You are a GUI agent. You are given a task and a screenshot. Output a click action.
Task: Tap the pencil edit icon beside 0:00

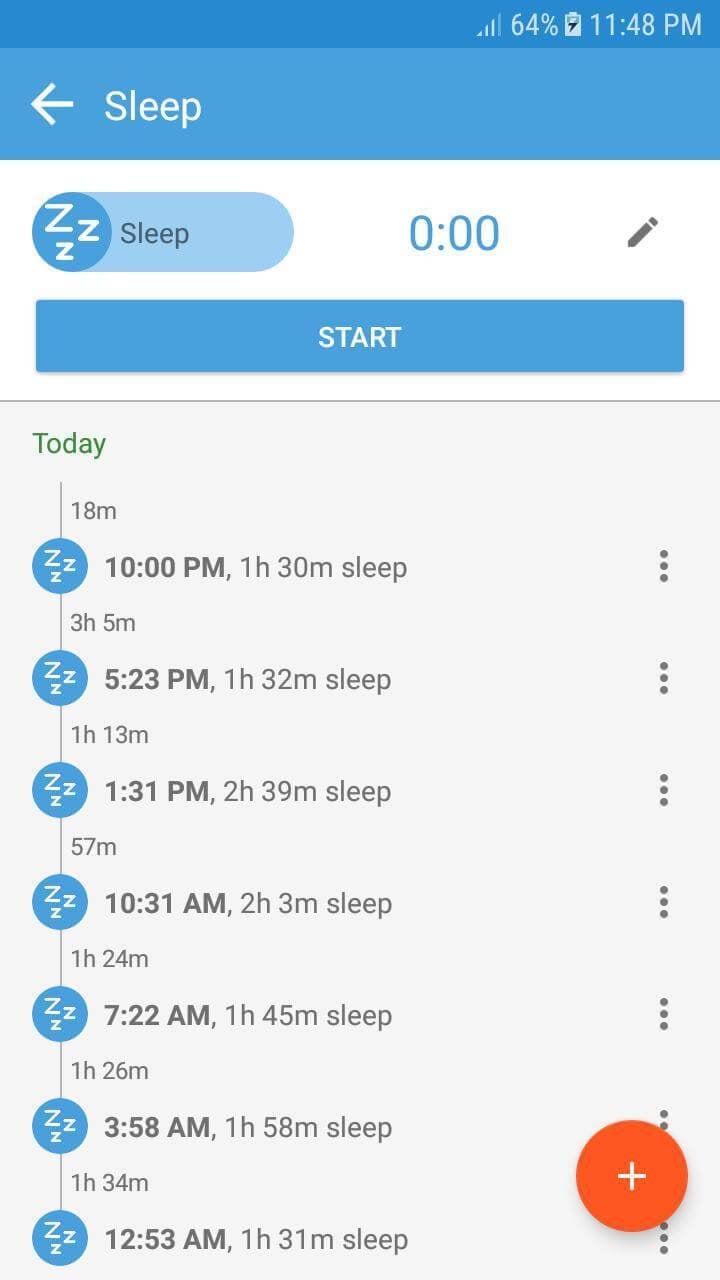pyautogui.click(x=643, y=232)
